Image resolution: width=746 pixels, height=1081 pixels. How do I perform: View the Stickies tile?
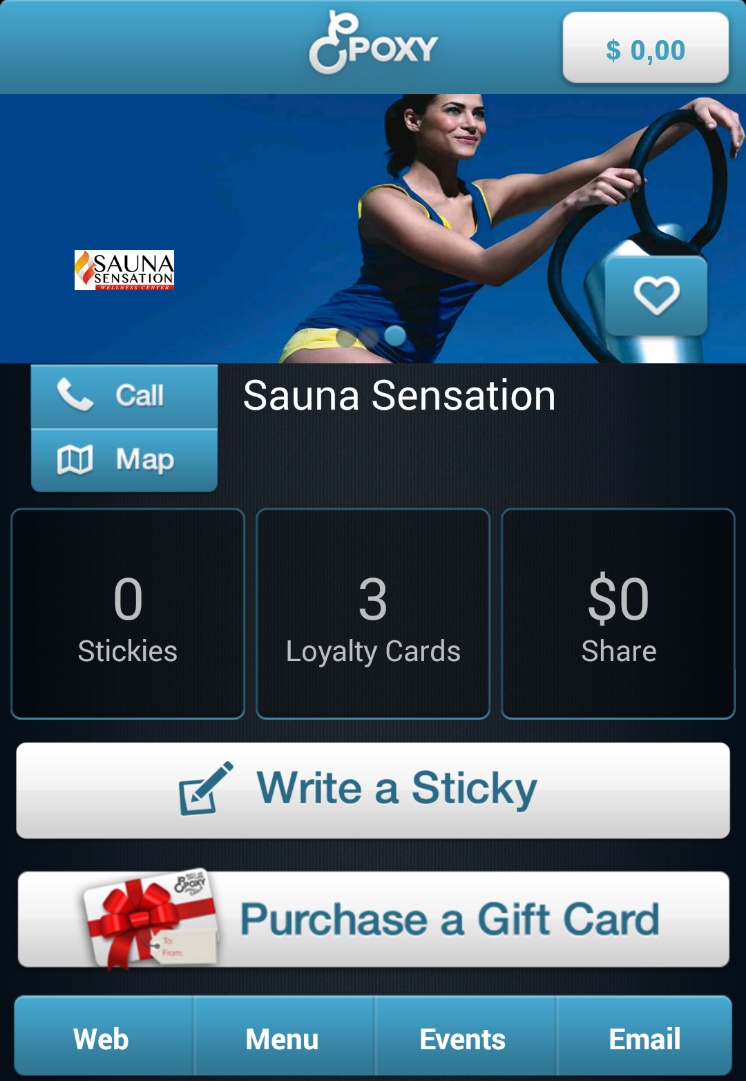[x=127, y=614]
